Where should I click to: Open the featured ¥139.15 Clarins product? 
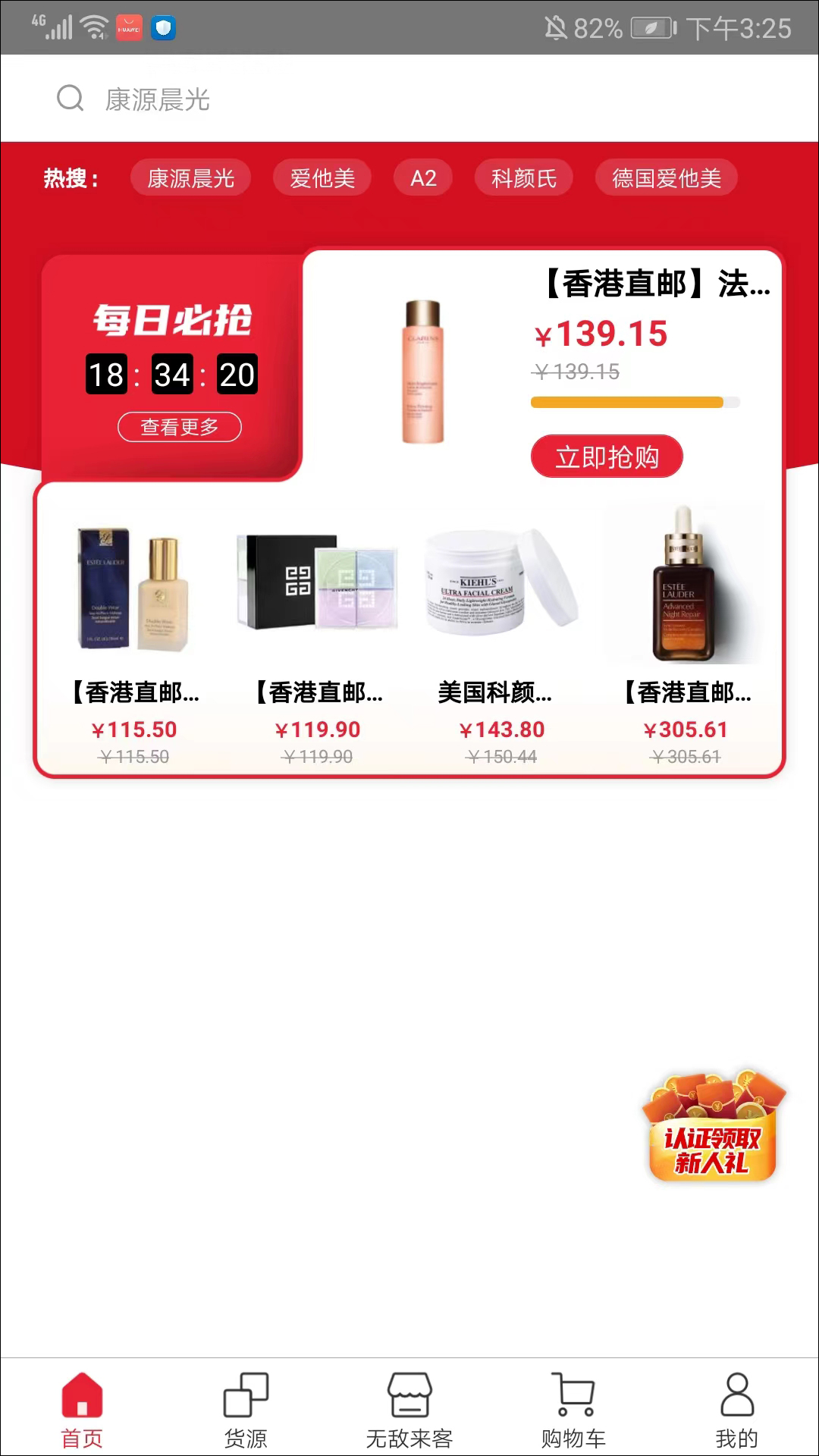422,372
